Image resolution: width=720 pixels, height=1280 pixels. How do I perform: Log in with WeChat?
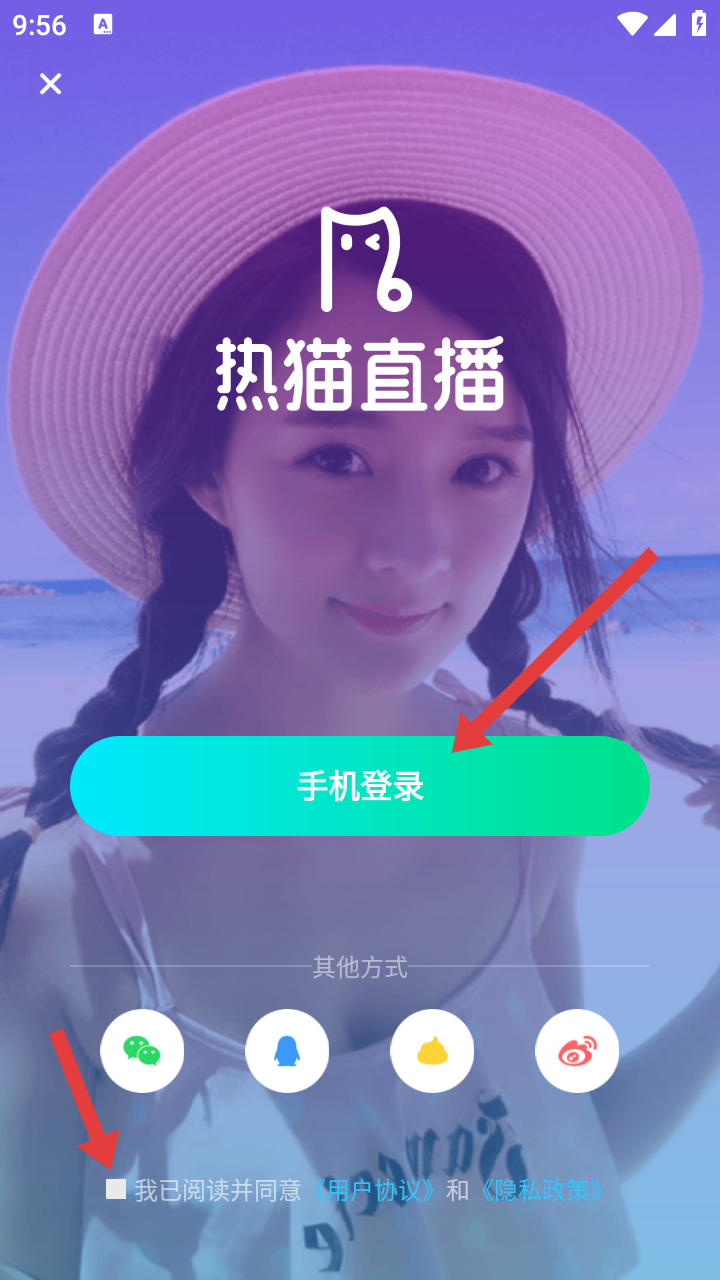point(142,1051)
